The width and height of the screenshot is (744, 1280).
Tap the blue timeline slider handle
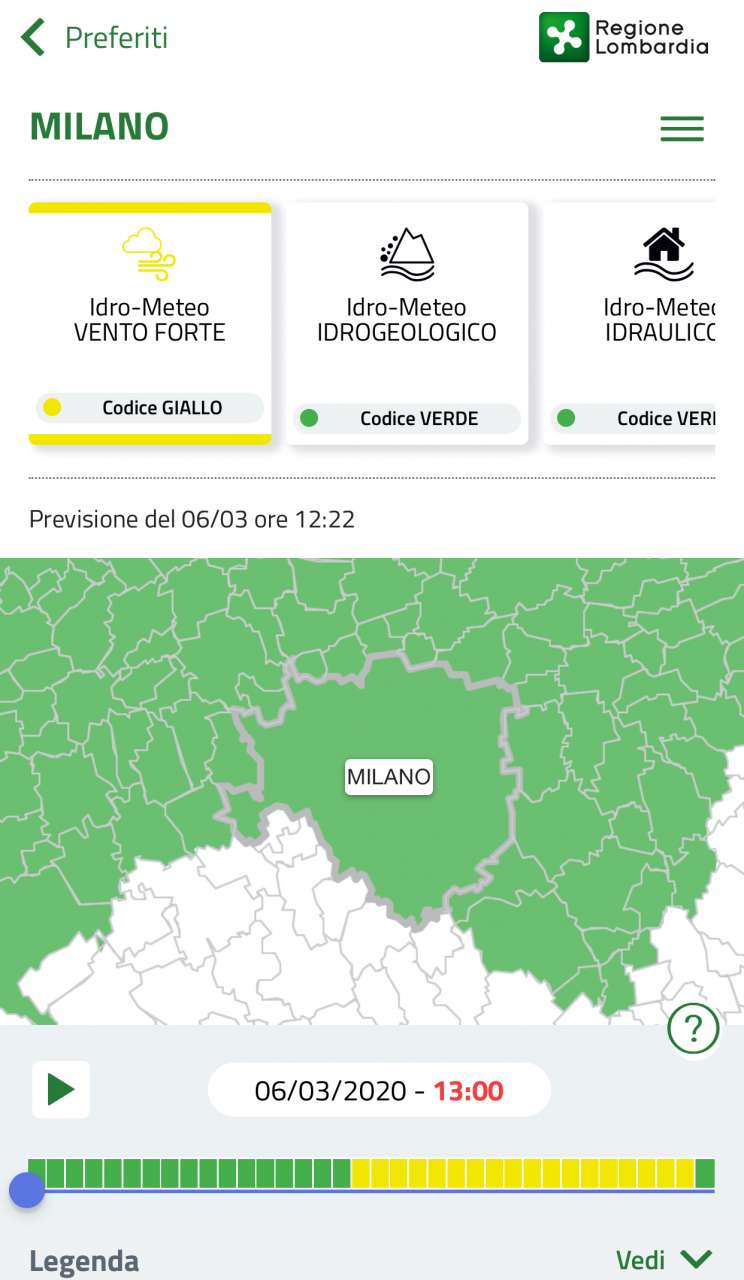click(27, 1190)
